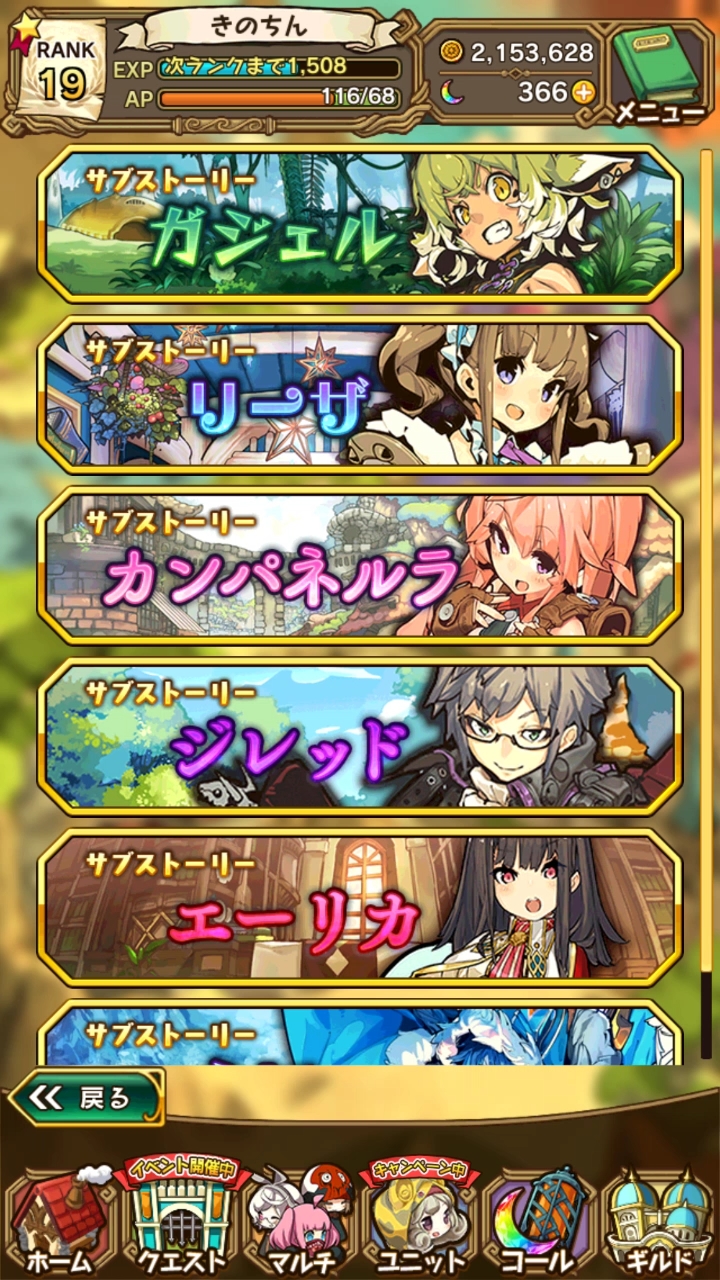This screenshot has height=1280, width=720.
Task: Switch to the クエスト tab
Action: [x=180, y=1220]
